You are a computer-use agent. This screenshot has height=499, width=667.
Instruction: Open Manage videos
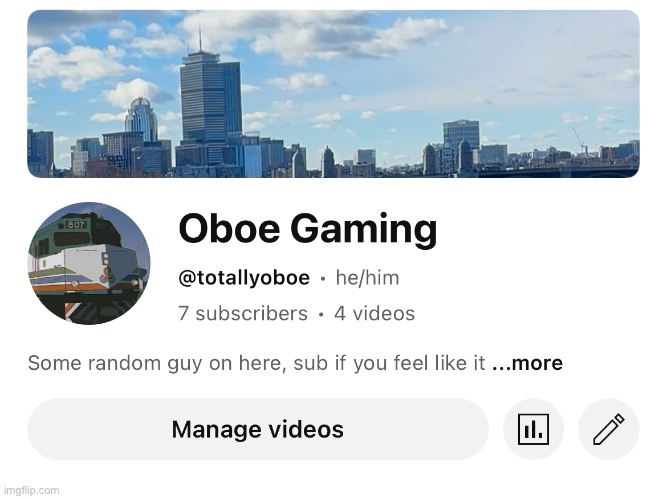click(257, 430)
